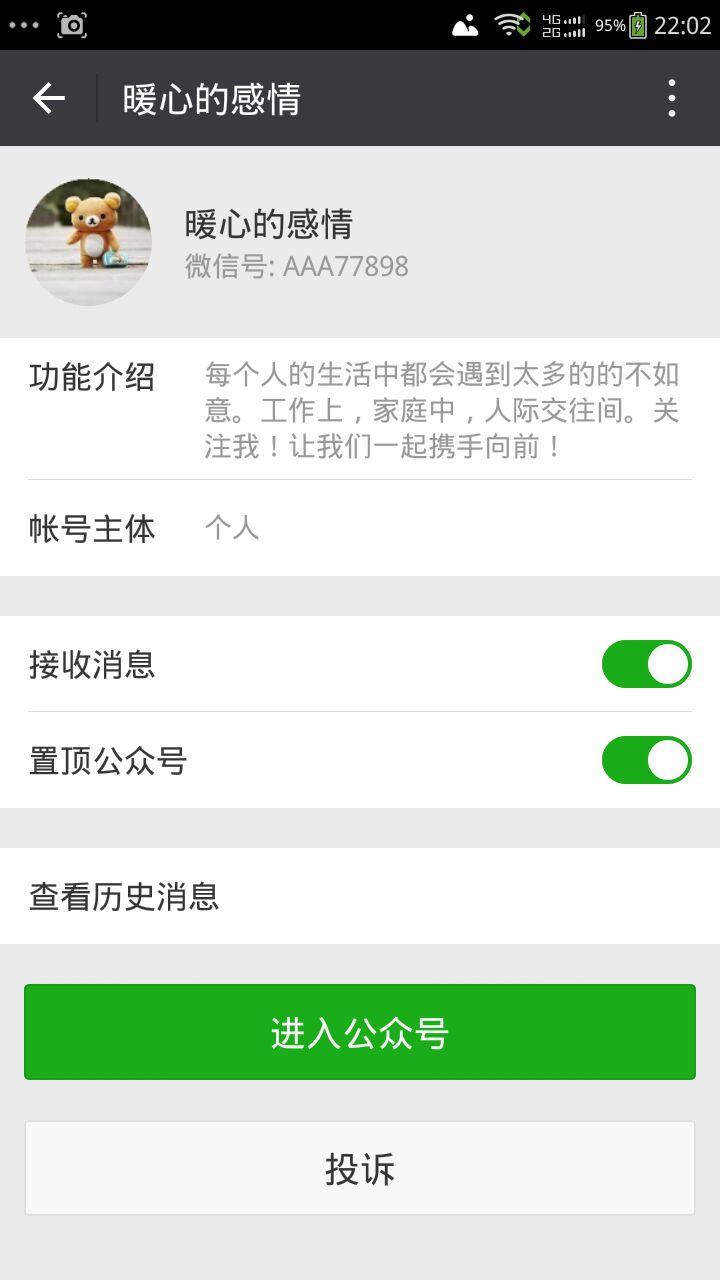Tap the account avatar image
720x1280 pixels.
88,242
